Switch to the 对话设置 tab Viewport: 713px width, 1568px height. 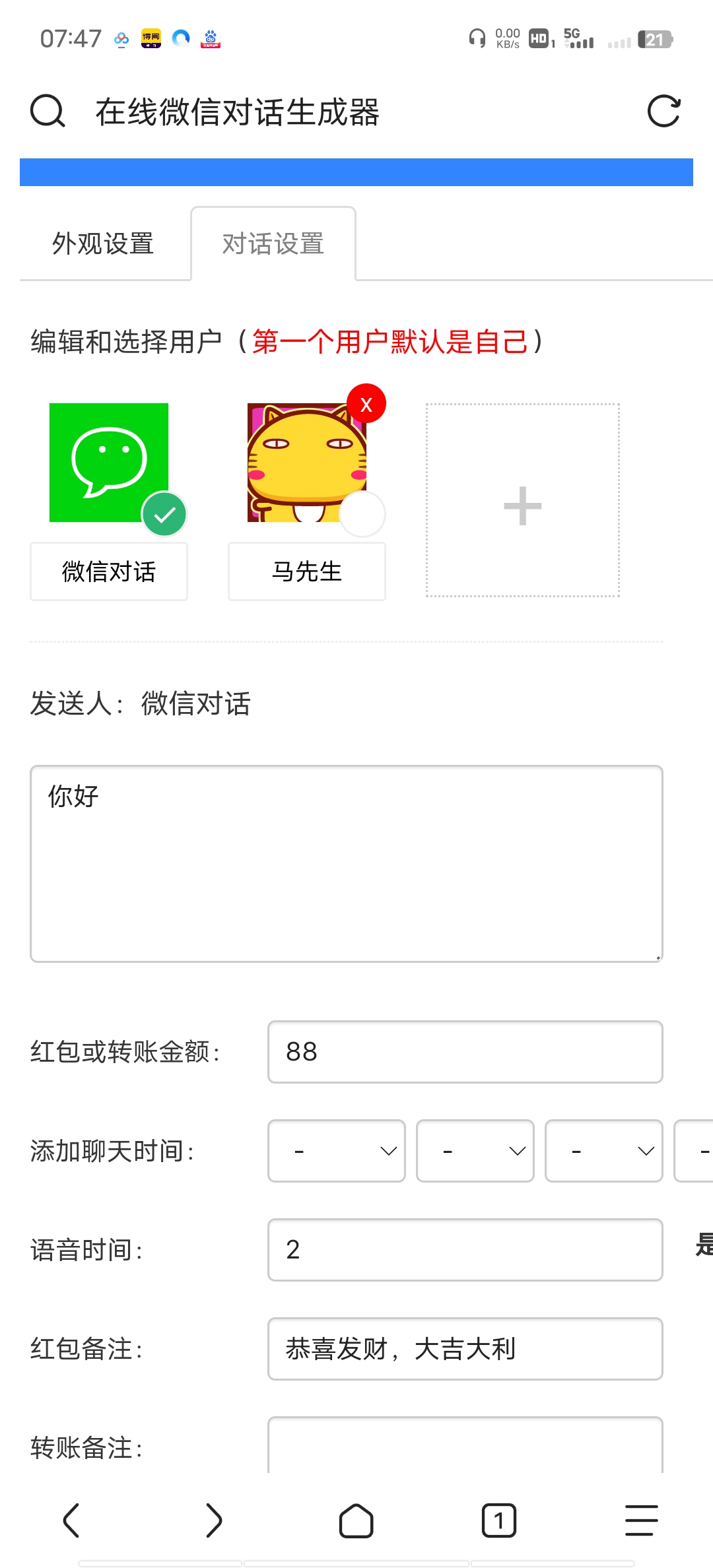pyautogui.click(x=273, y=244)
